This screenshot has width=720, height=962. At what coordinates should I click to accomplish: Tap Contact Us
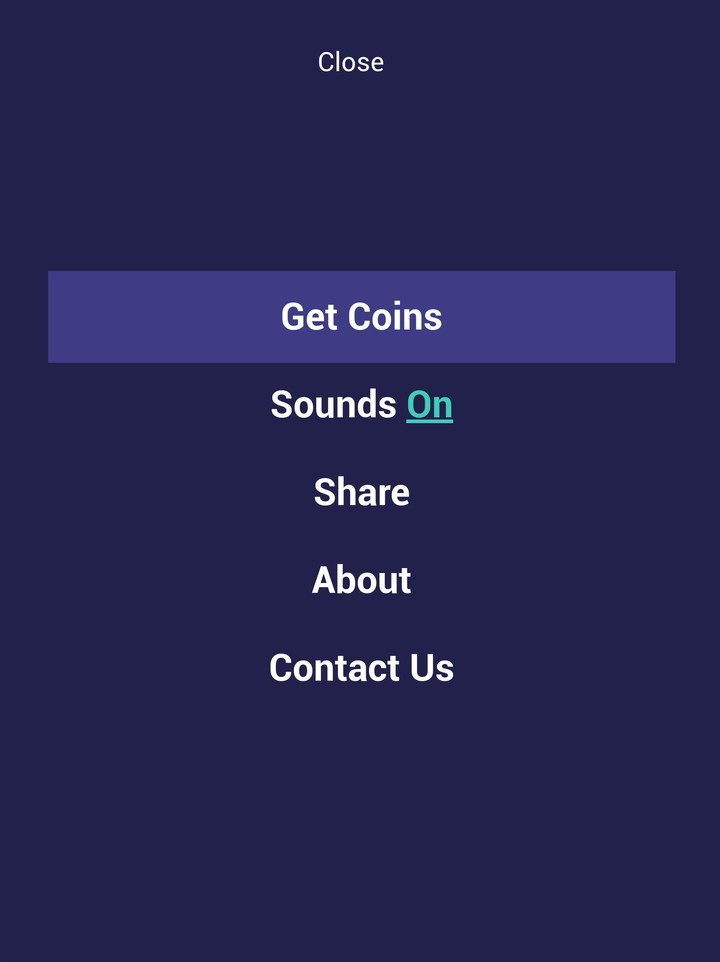click(x=361, y=668)
